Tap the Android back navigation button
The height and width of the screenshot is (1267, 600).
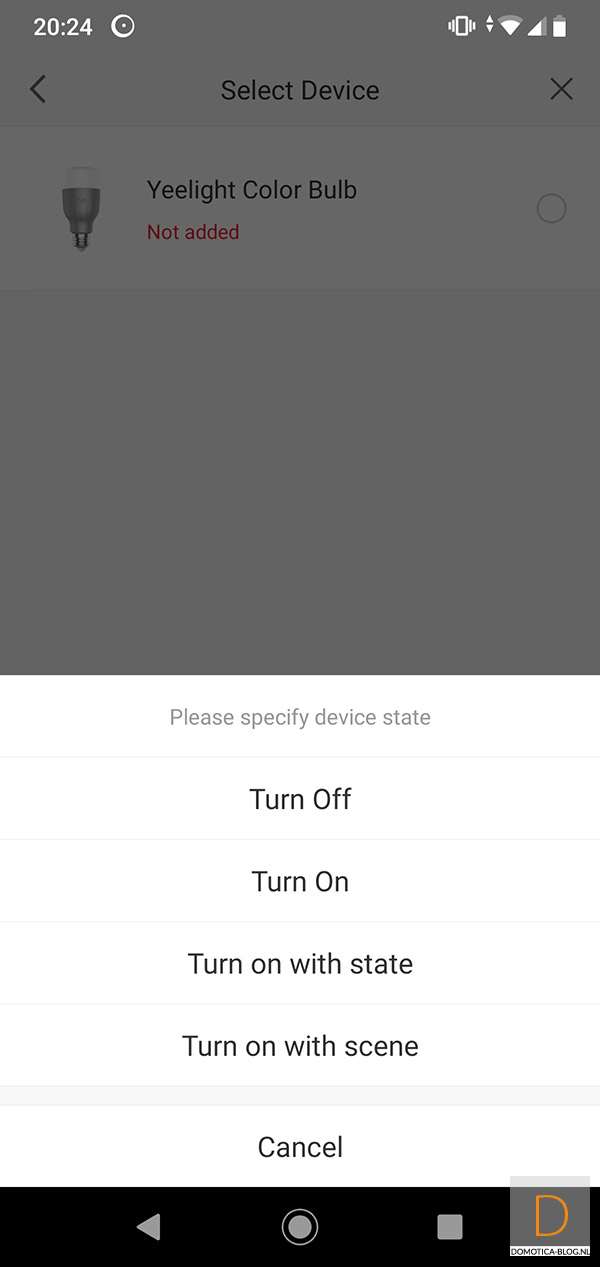149,1226
